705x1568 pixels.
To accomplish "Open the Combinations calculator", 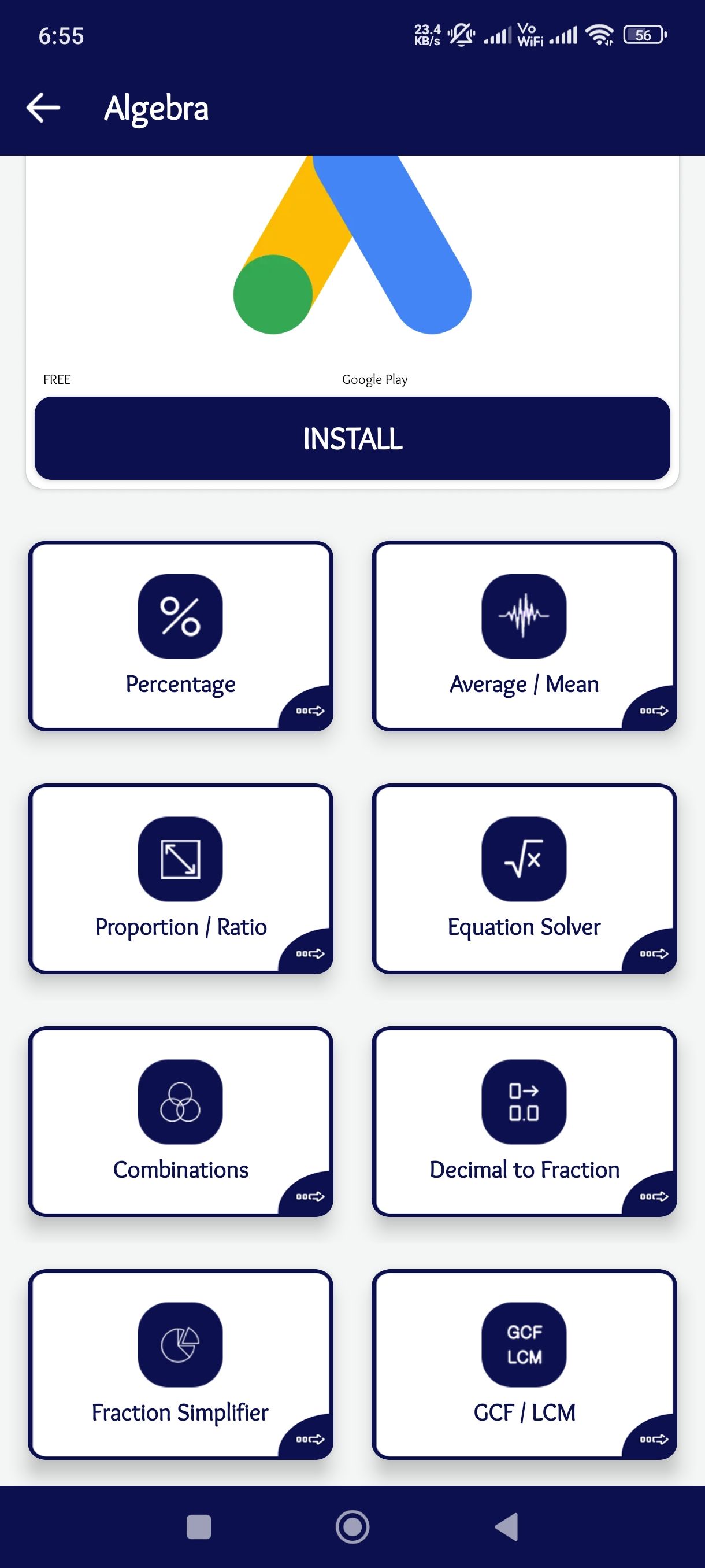I will click(x=181, y=1121).
